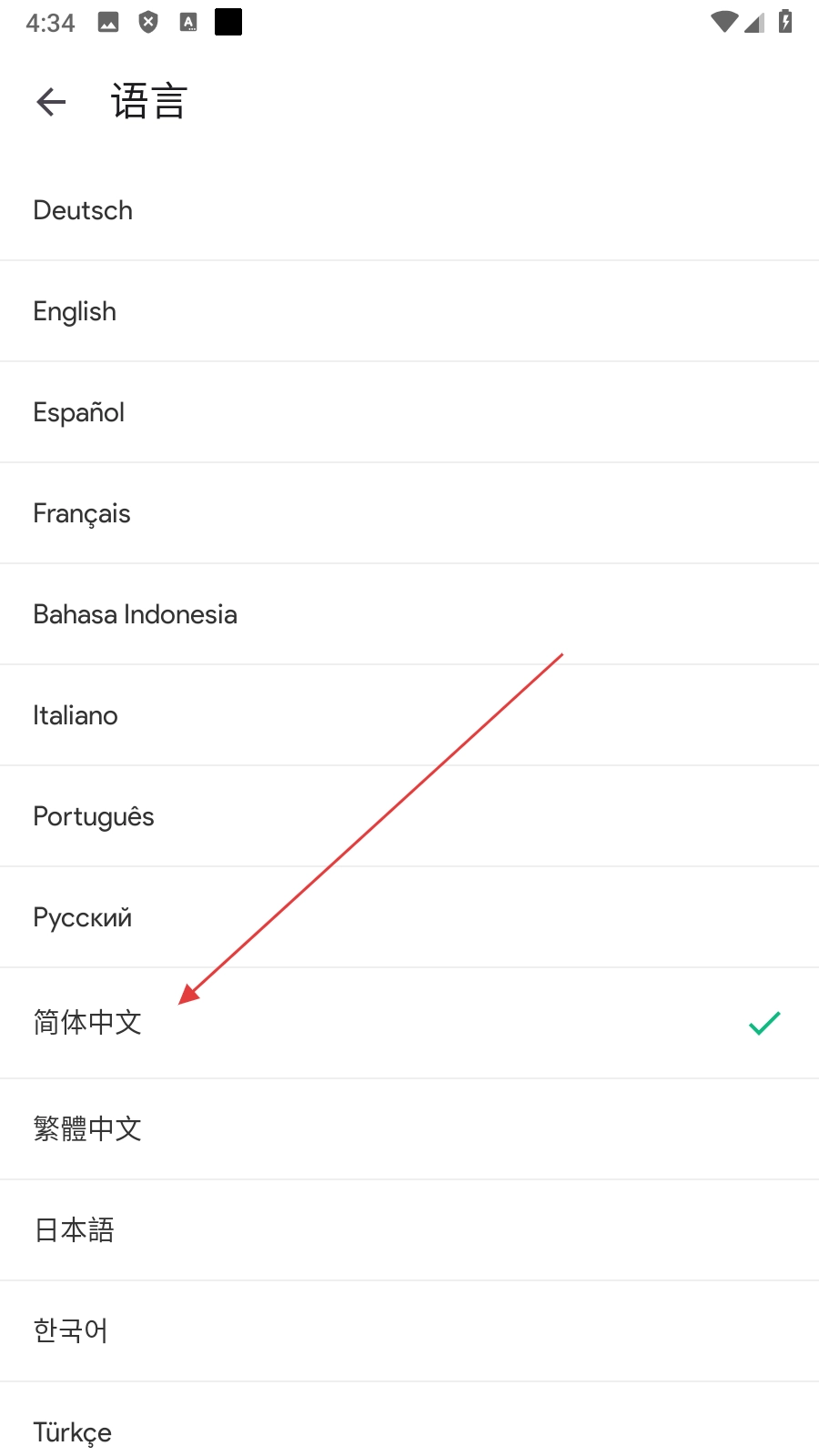The width and height of the screenshot is (819, 1456).
Task: Choose Türkçe language
Action: [x=73, y=1431]
